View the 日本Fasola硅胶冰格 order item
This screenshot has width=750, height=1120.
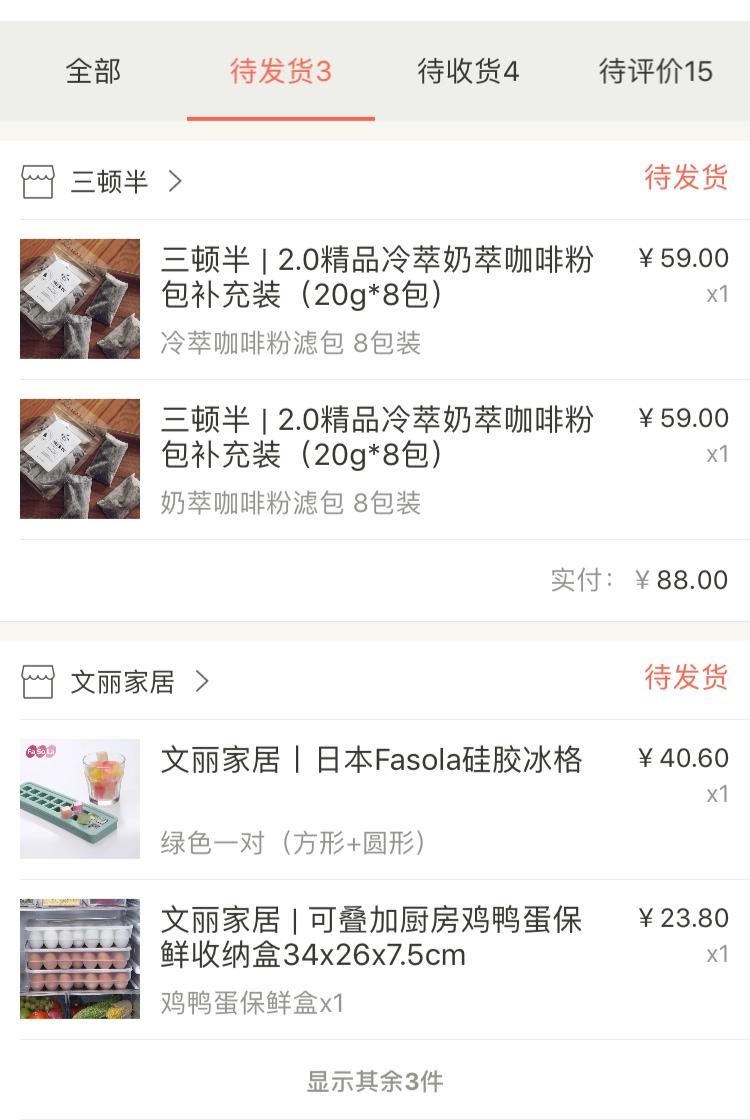click(x=376, y=799)
